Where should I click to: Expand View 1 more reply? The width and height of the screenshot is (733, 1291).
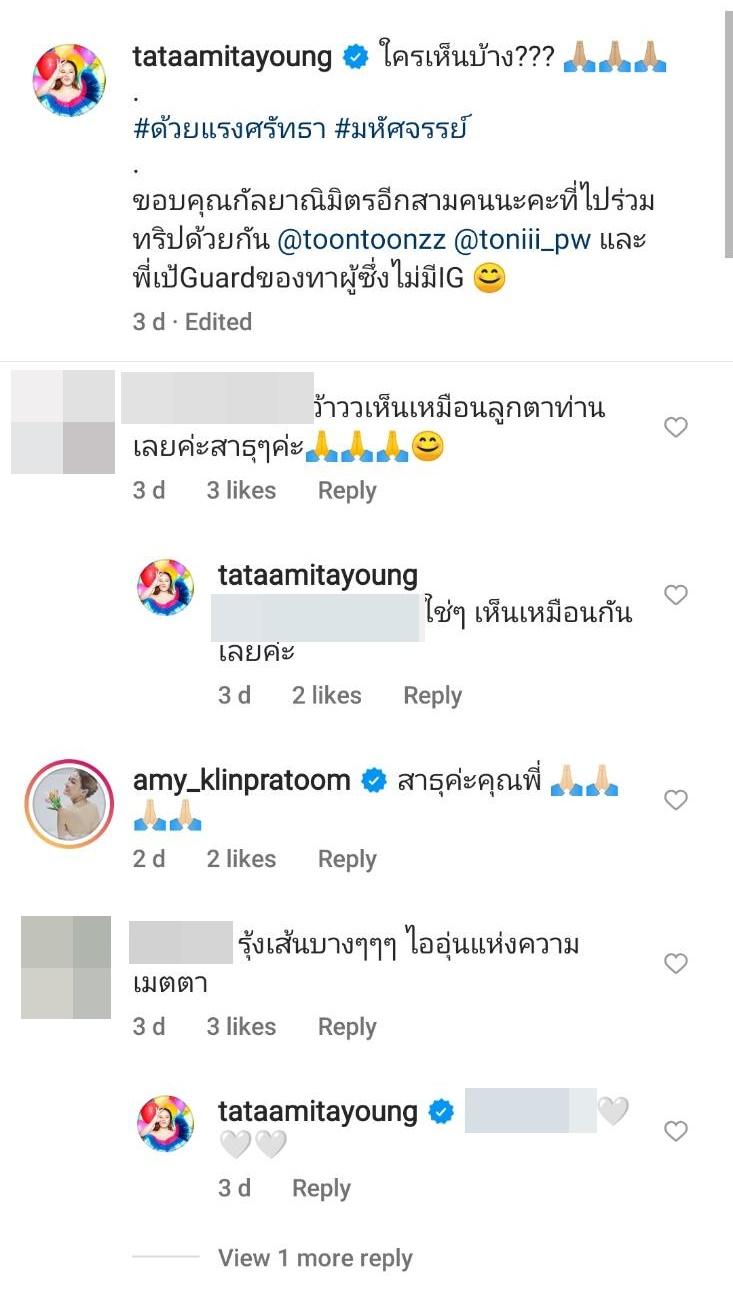[x=315, y=1258]
